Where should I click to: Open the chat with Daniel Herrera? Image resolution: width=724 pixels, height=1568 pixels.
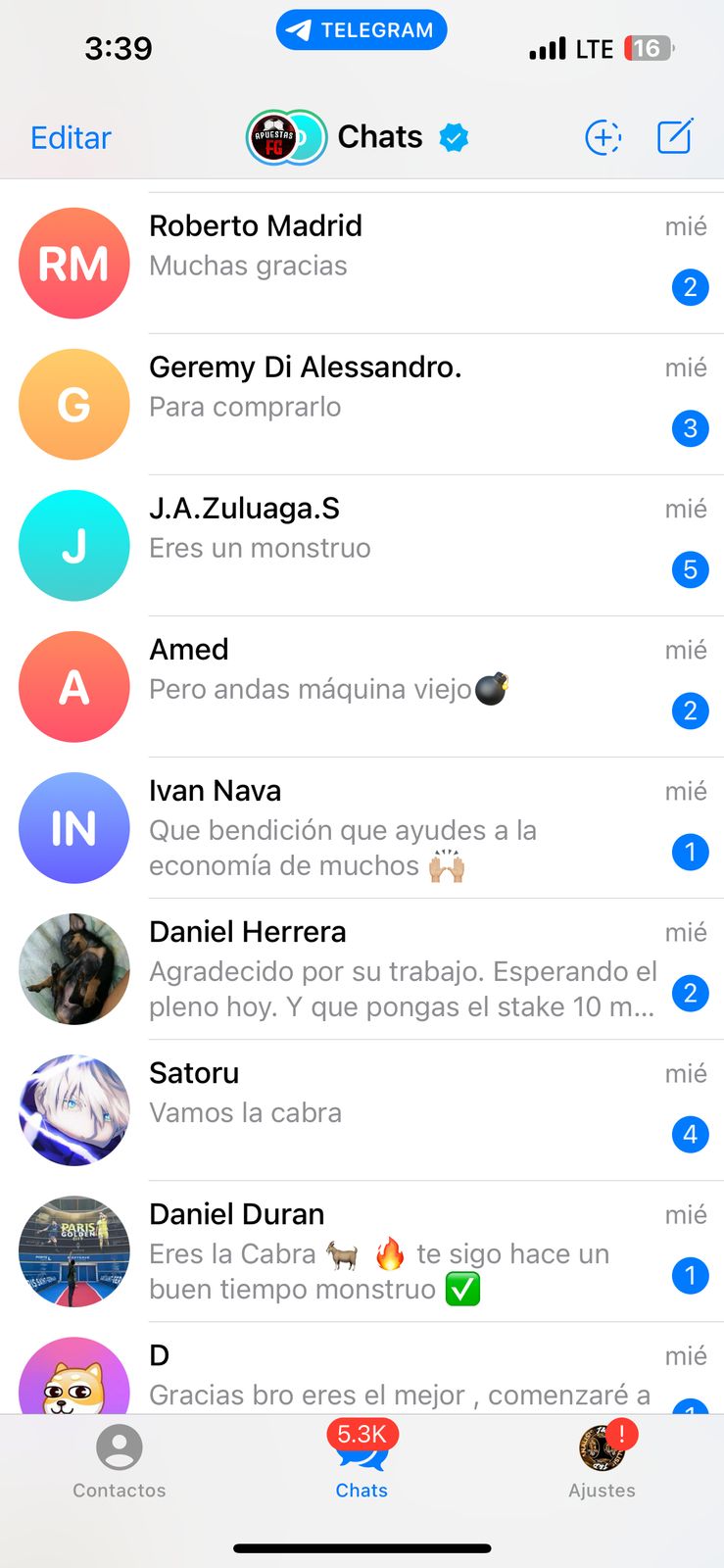coord(392,968)
